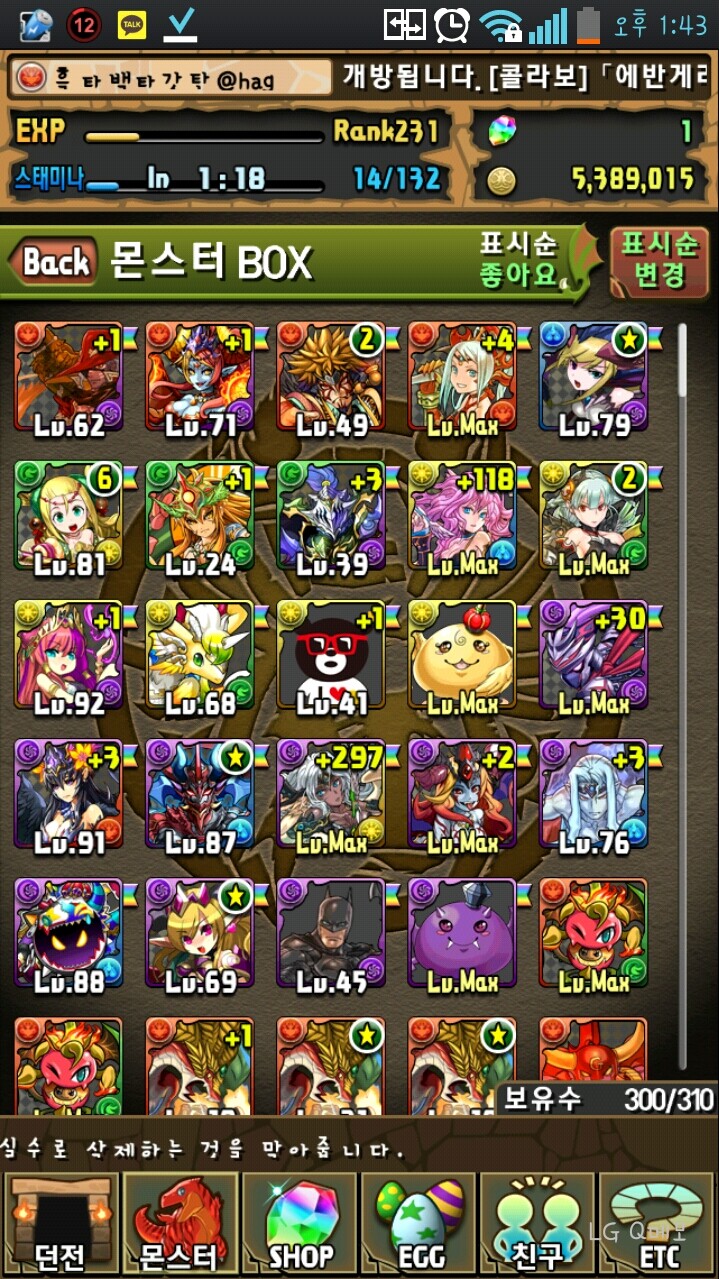Open the ETC tab
The height and width of the screenshot is (1279, 719).
click(657, 1224)
